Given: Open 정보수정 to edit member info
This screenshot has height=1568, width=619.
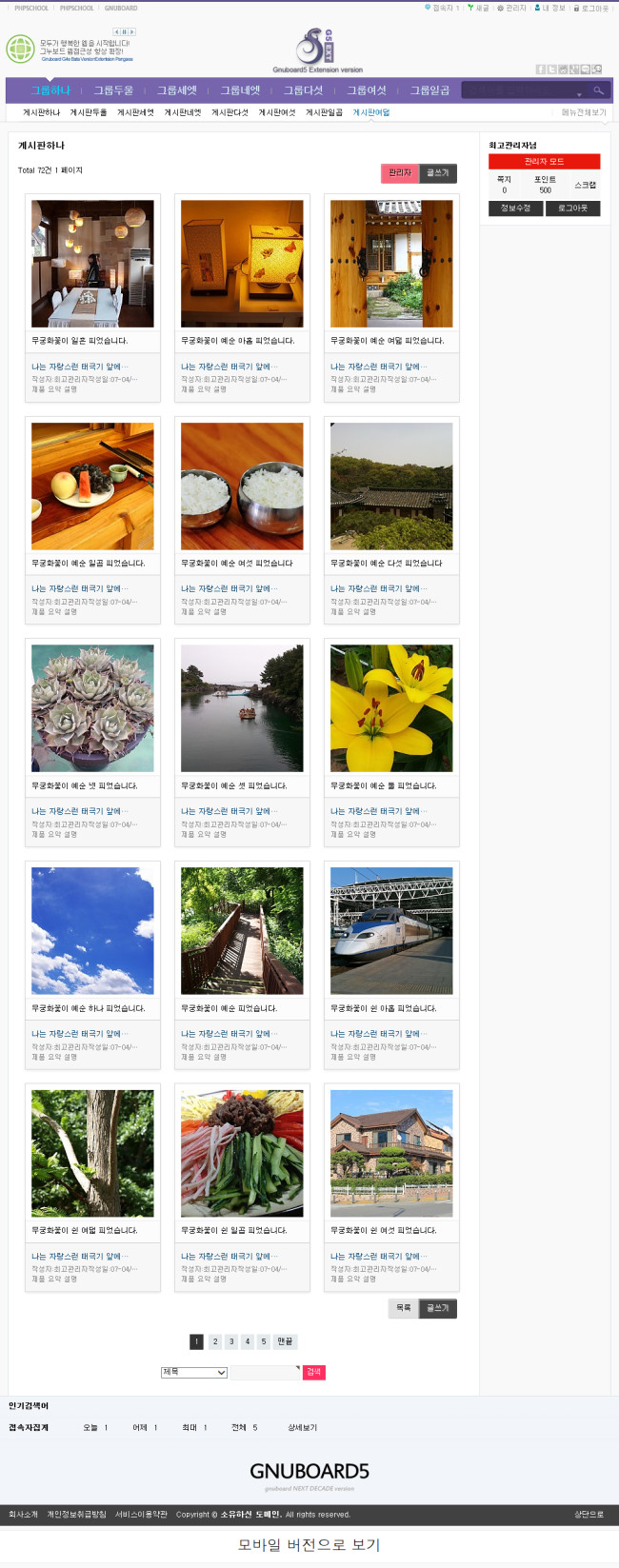Looking at the screenshot, I should coord(515,208).
